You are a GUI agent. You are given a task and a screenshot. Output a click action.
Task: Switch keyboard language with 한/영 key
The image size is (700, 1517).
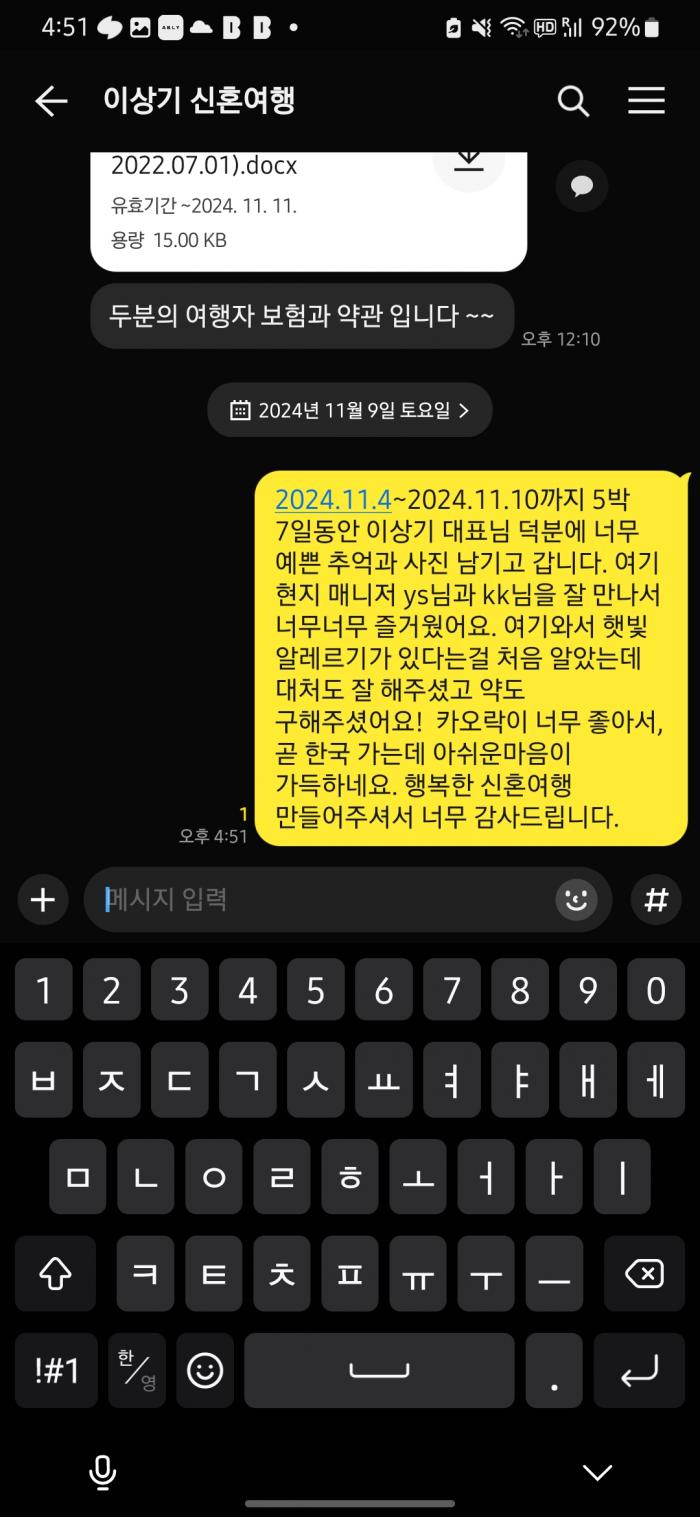(x=137, y=1370)
